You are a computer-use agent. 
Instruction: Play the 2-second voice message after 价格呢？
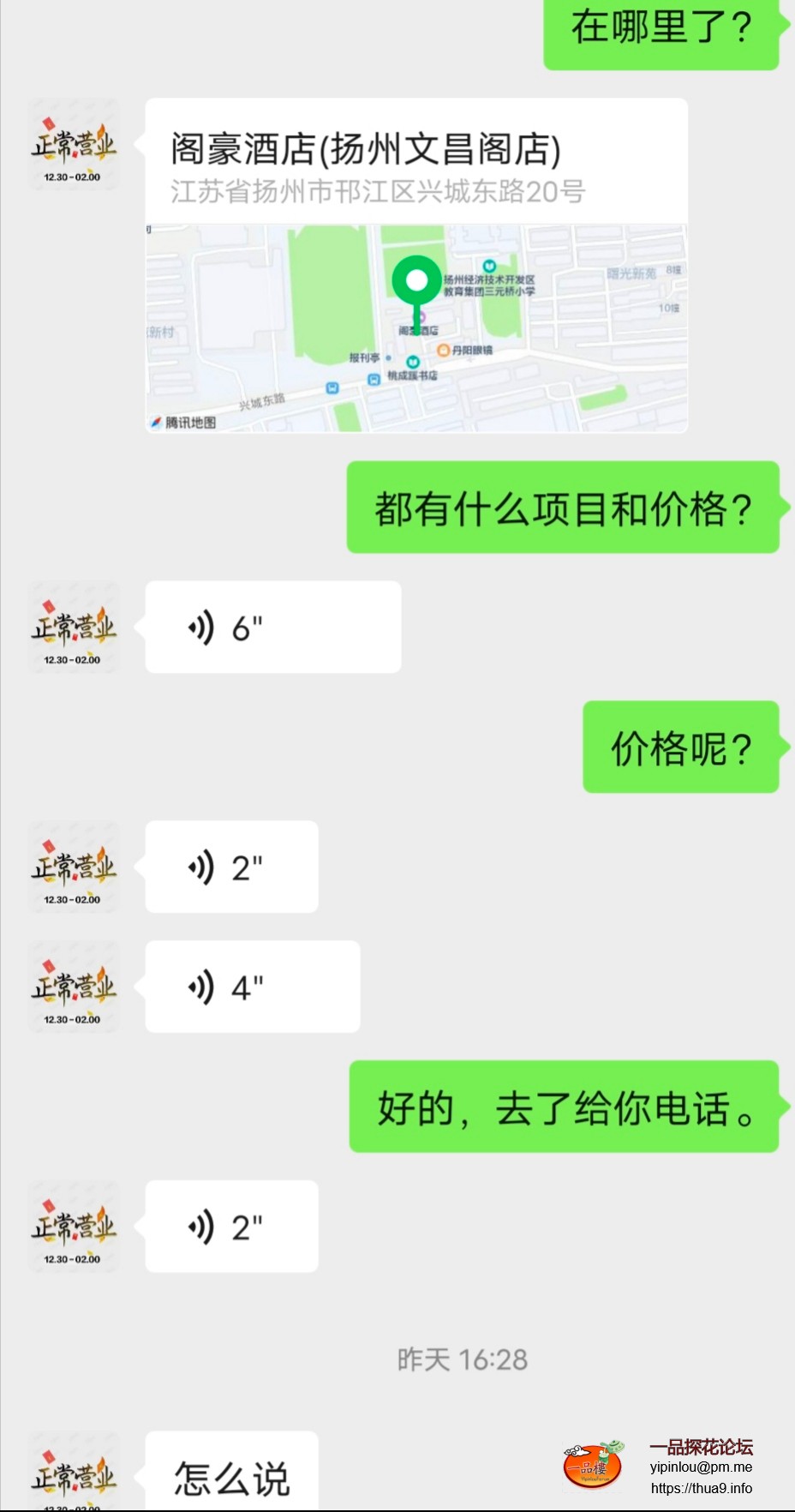click(231, 867)
